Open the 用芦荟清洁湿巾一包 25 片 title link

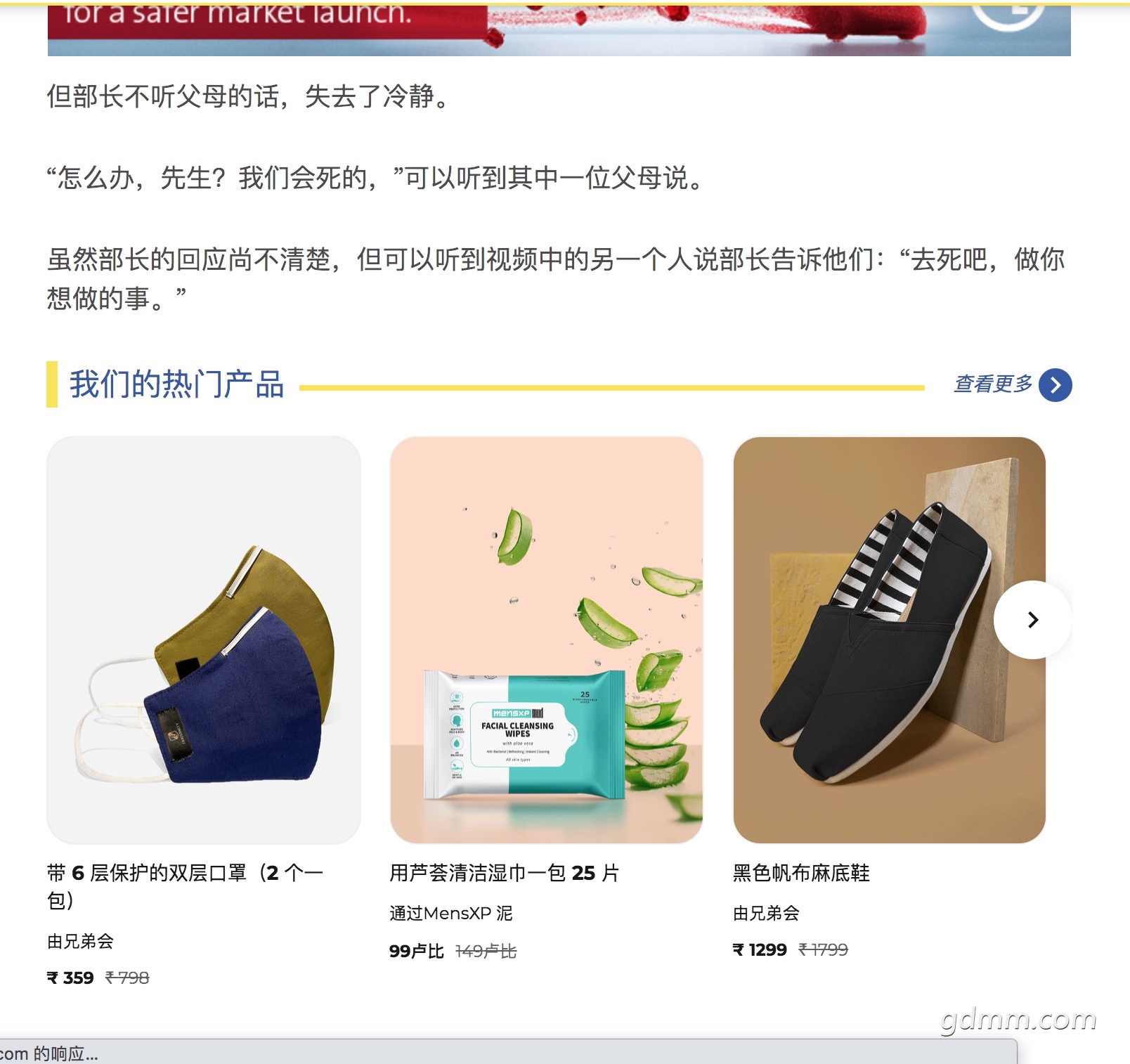pyautogui.click(x=504, y=873)
